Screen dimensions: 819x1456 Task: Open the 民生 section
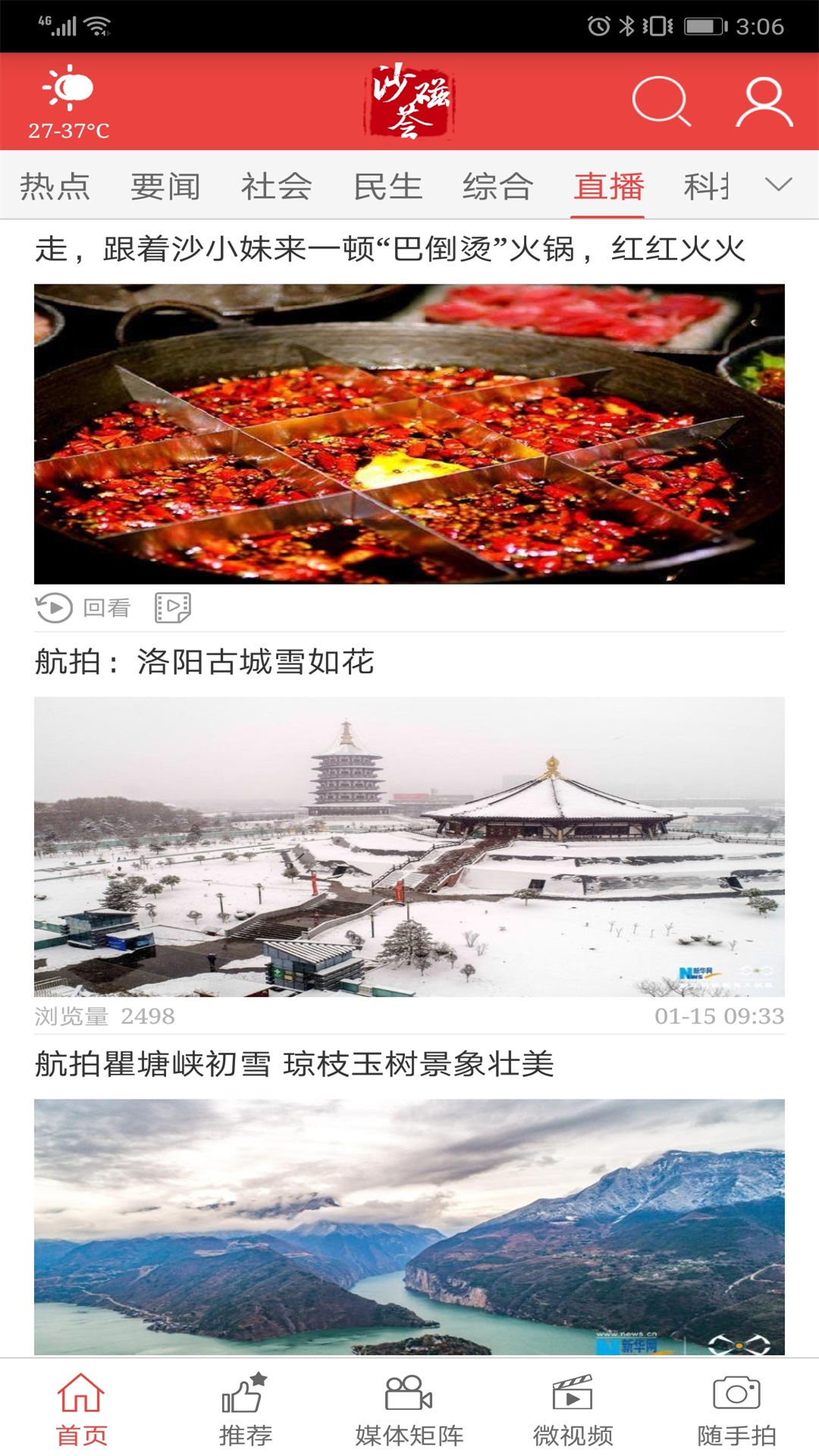[385, 184]
